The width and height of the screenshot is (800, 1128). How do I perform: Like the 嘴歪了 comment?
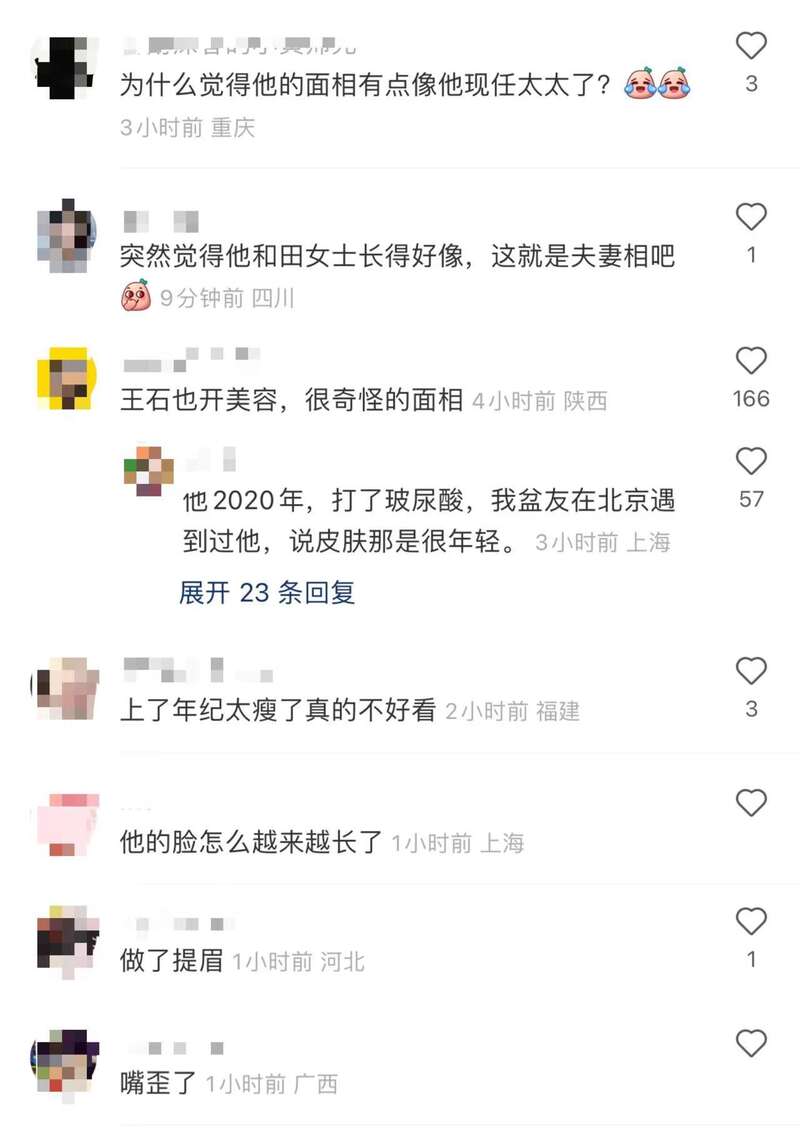click(x=751, y=1043)
